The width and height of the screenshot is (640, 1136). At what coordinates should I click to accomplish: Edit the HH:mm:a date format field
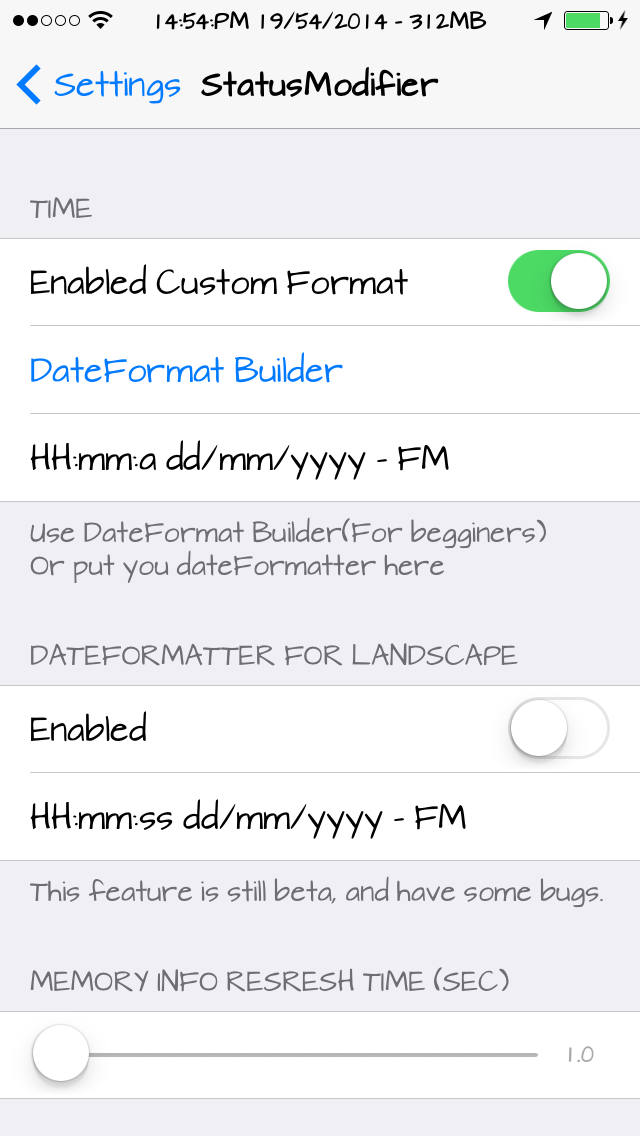coord(320,458)
